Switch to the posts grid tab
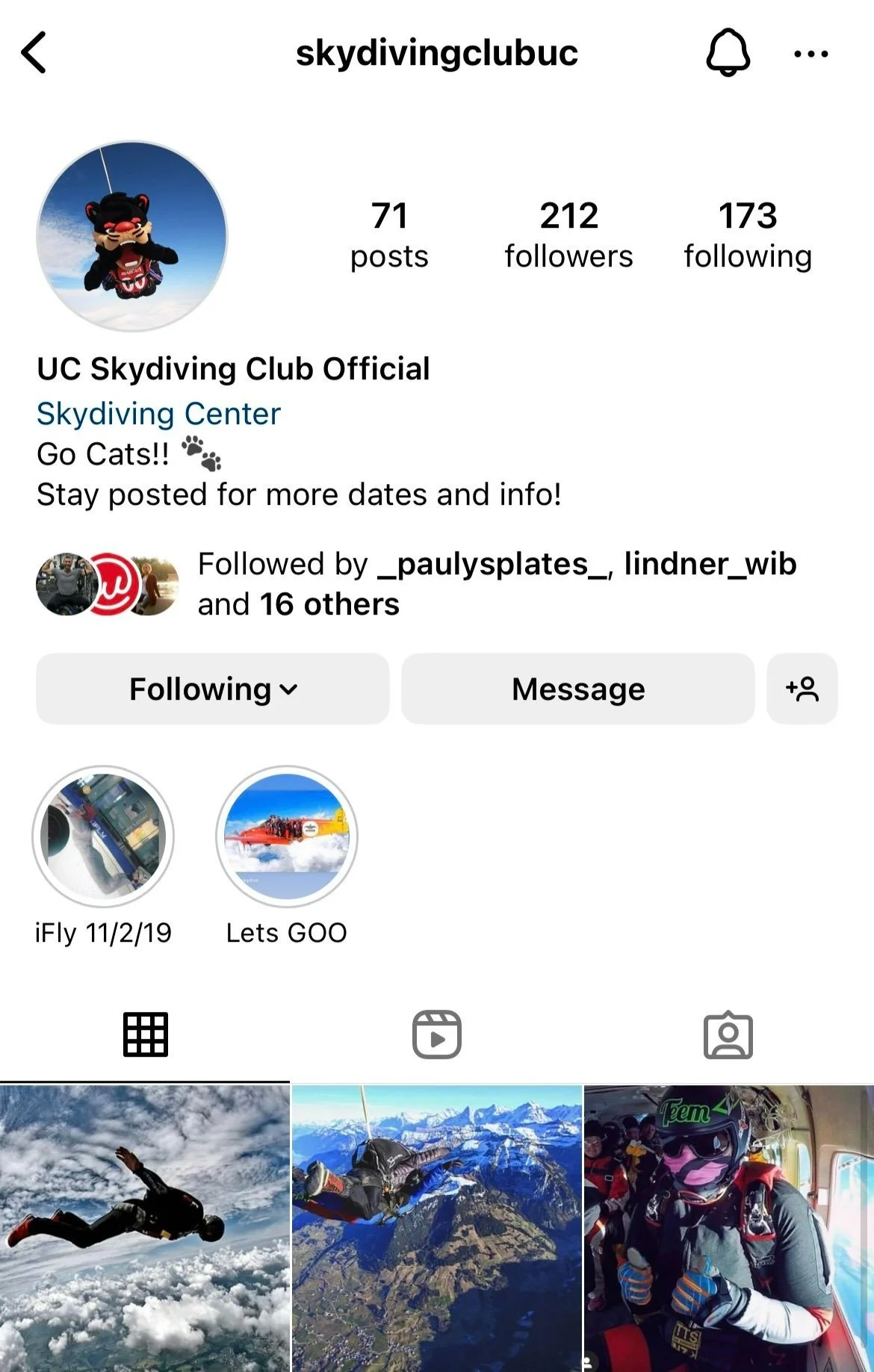 tap(145, 1034)
